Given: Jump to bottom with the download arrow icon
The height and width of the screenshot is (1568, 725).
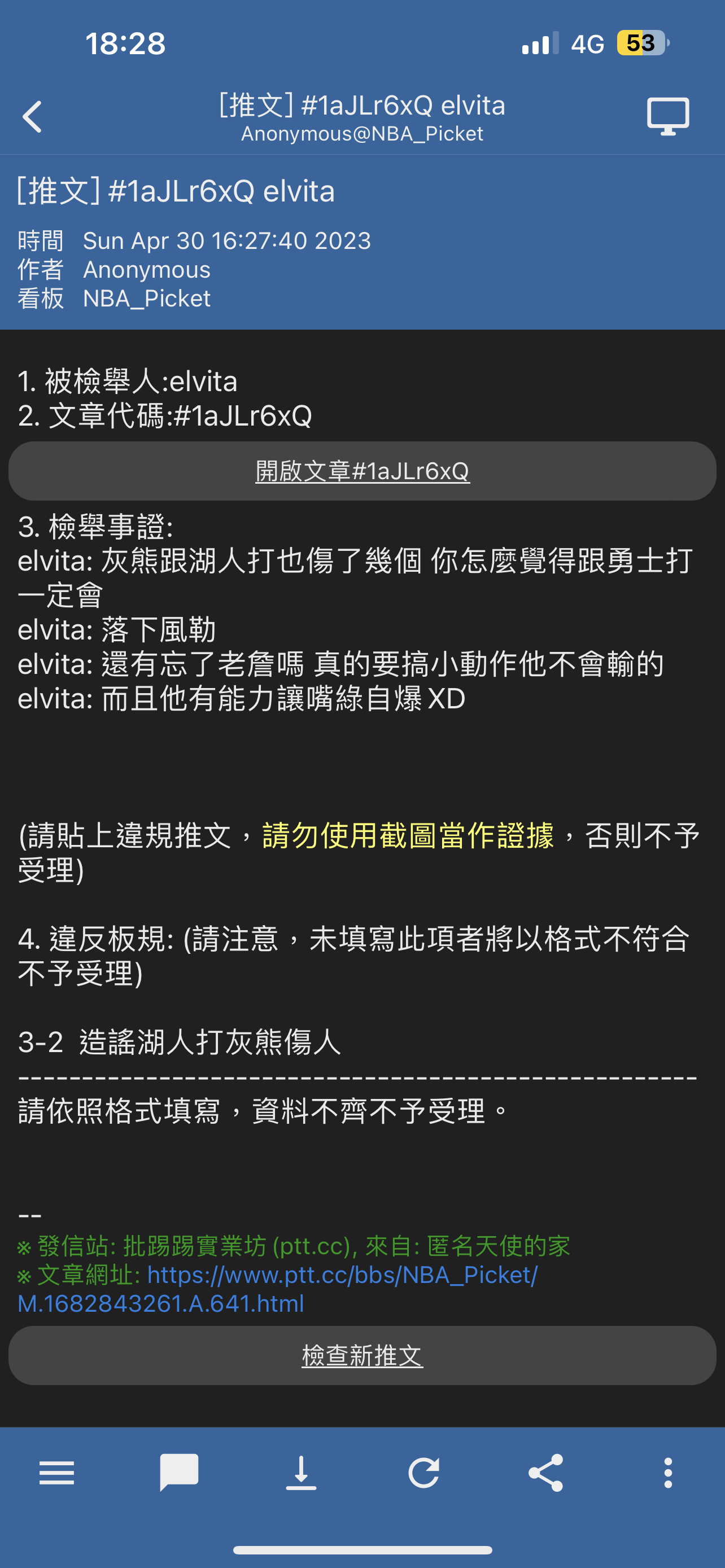Looking at the screenshot, I should click(302, 1473).
